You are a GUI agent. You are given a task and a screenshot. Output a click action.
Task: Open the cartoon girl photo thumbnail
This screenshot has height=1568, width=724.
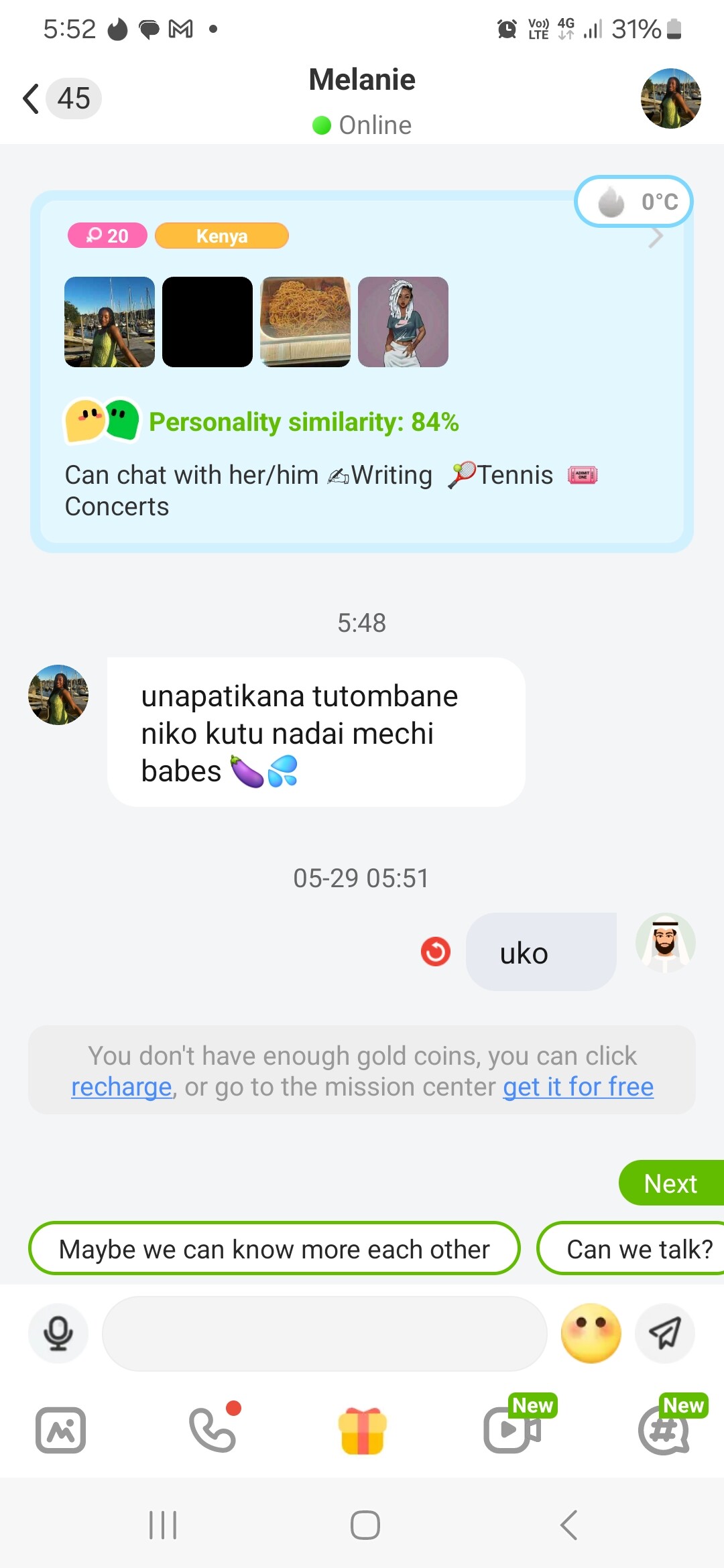pyautogui.click(x=403, y=322)
